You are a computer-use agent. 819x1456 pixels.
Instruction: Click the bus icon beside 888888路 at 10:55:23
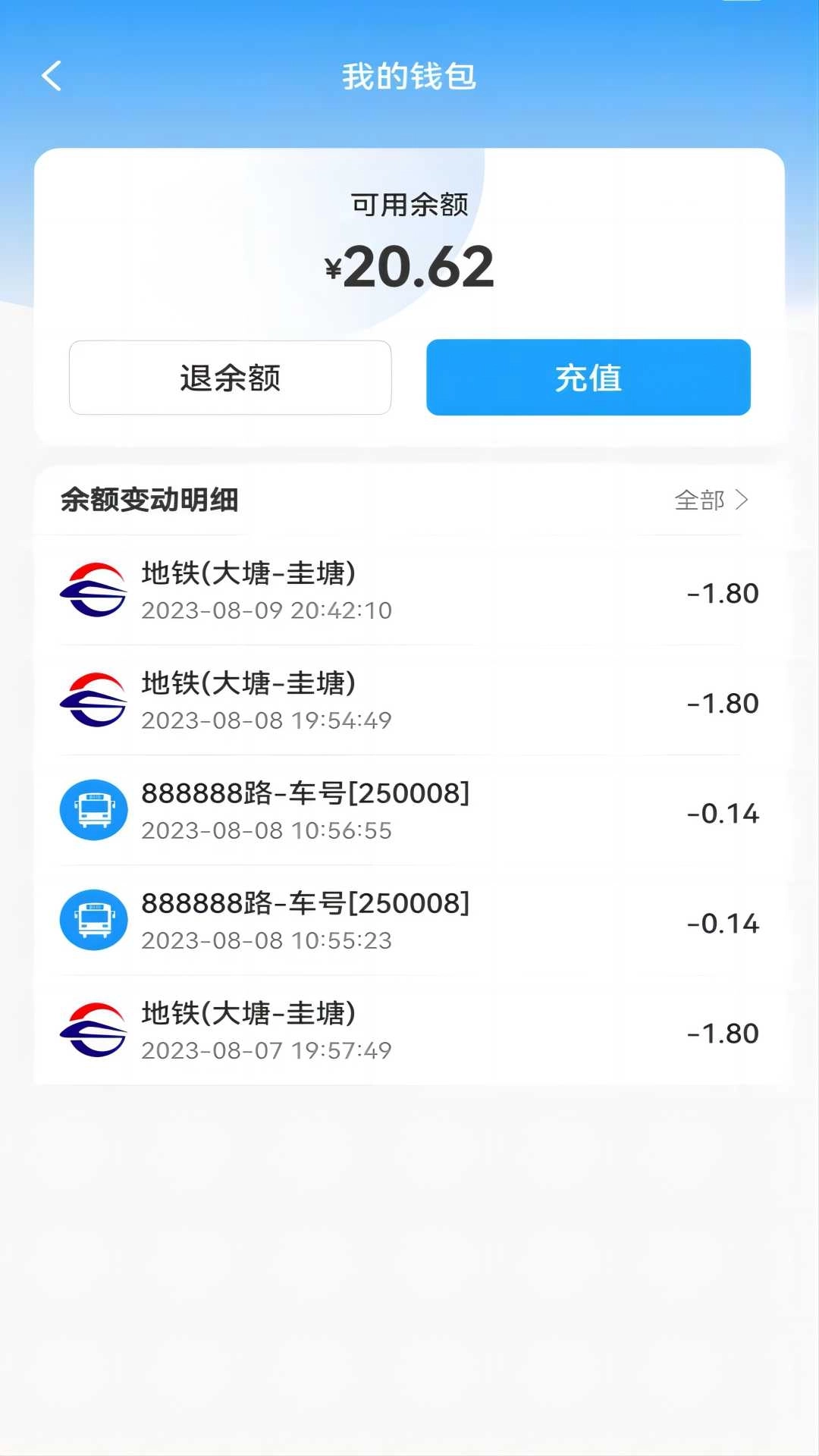tap(93, 919)
